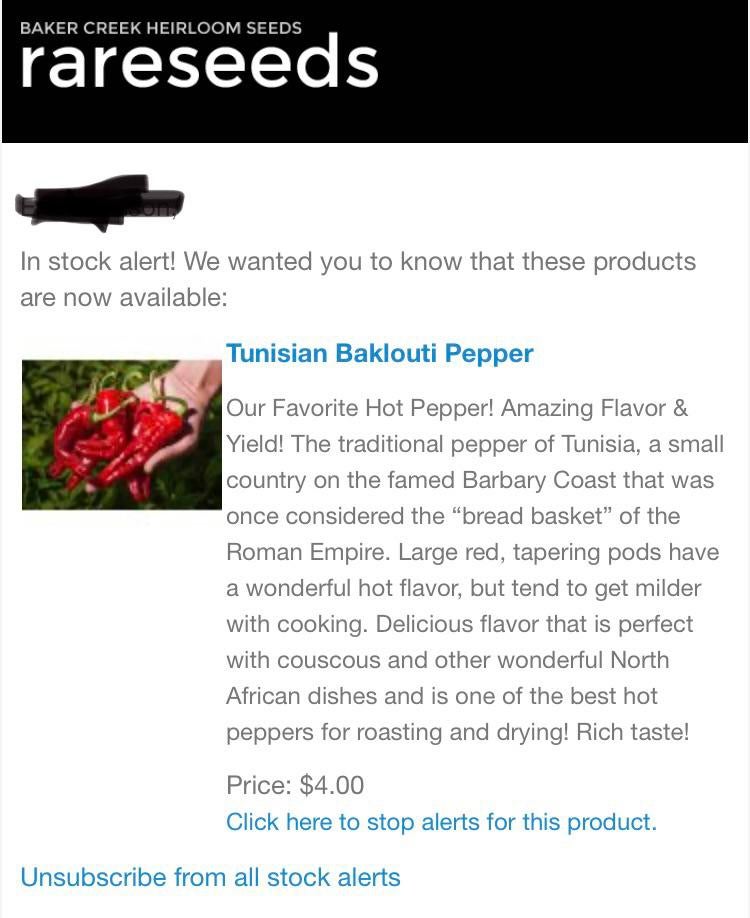Open the red pepper product photo
Image resolution: width=750 pixels, height=918 pixels.
coord(121,434)
